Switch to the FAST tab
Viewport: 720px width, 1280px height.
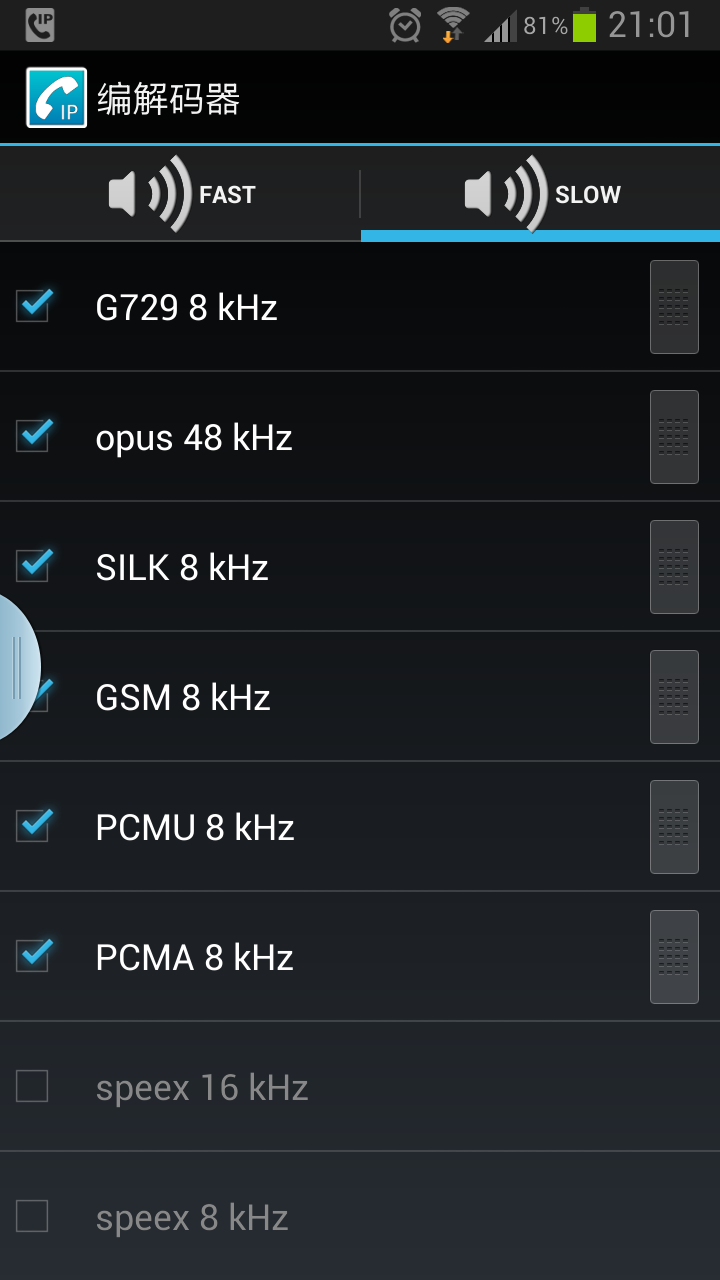click(180, 194)
